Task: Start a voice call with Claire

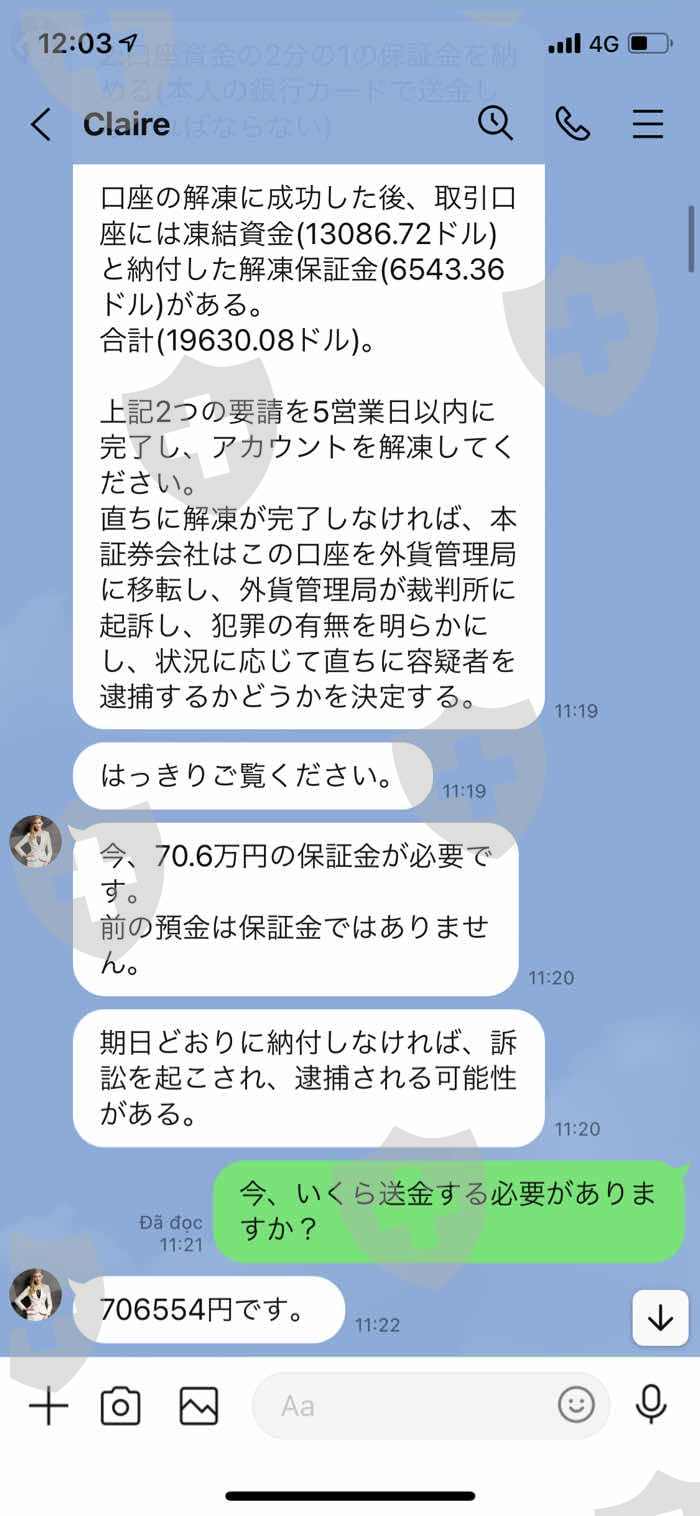Action: coord(572,123)
